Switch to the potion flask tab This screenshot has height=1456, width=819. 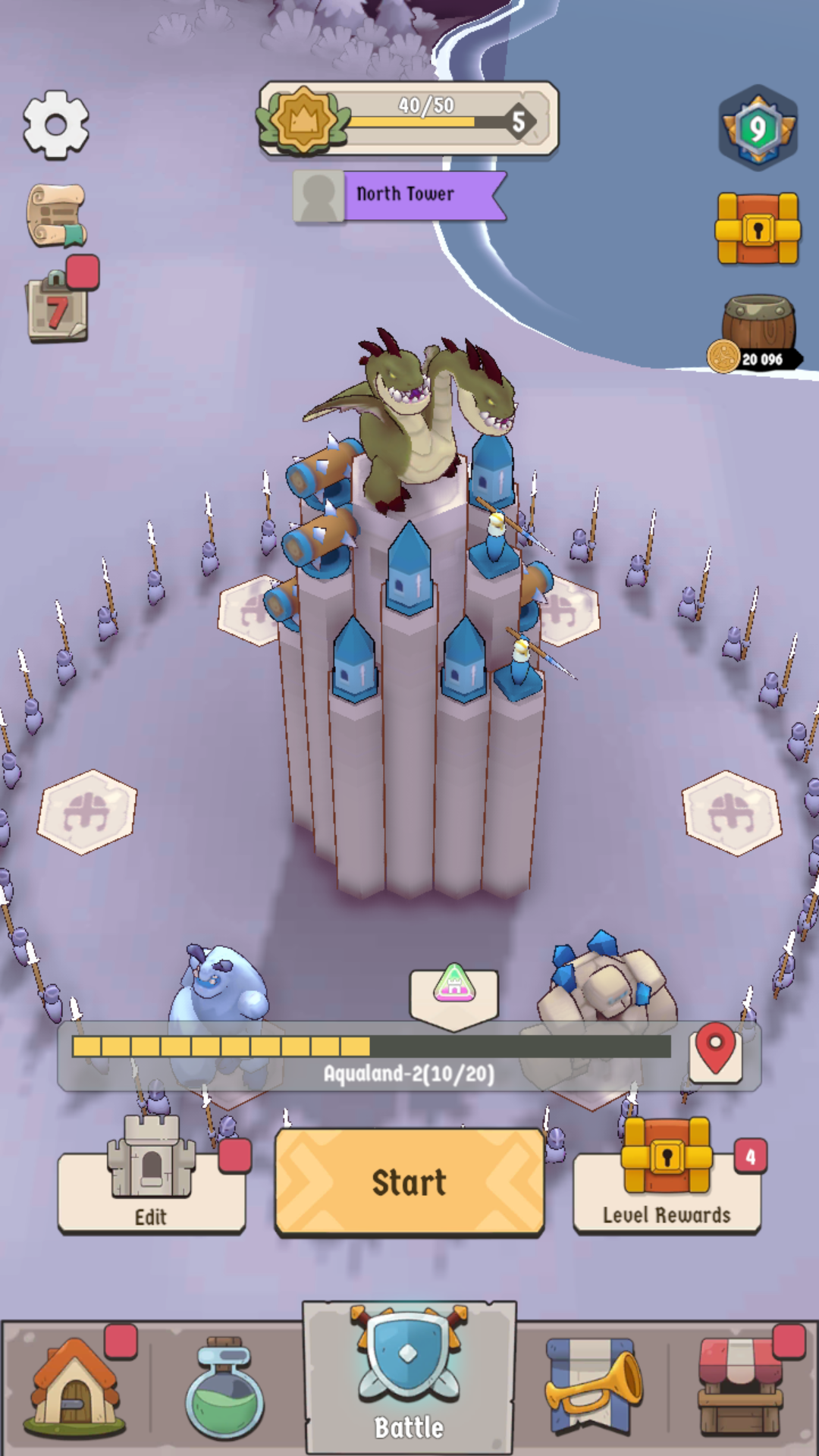pos(225,1388)
